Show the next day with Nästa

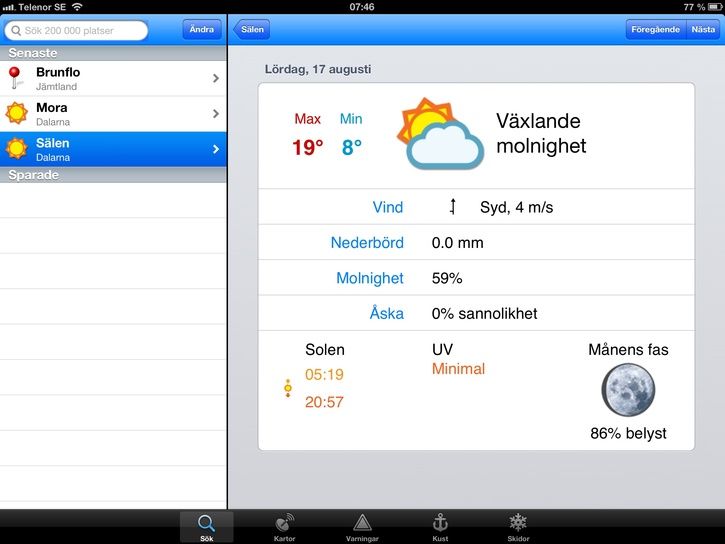coord(703,30)
